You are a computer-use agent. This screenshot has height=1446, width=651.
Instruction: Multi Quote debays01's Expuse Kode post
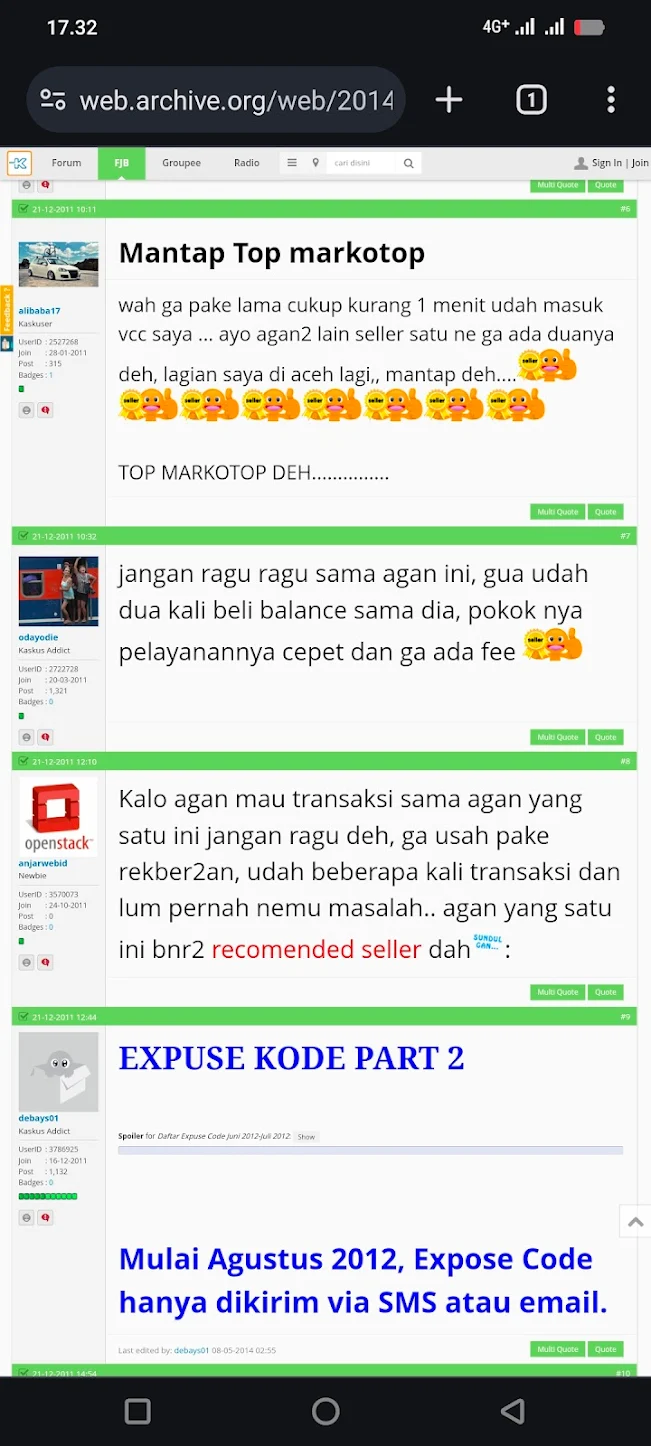558,1349
